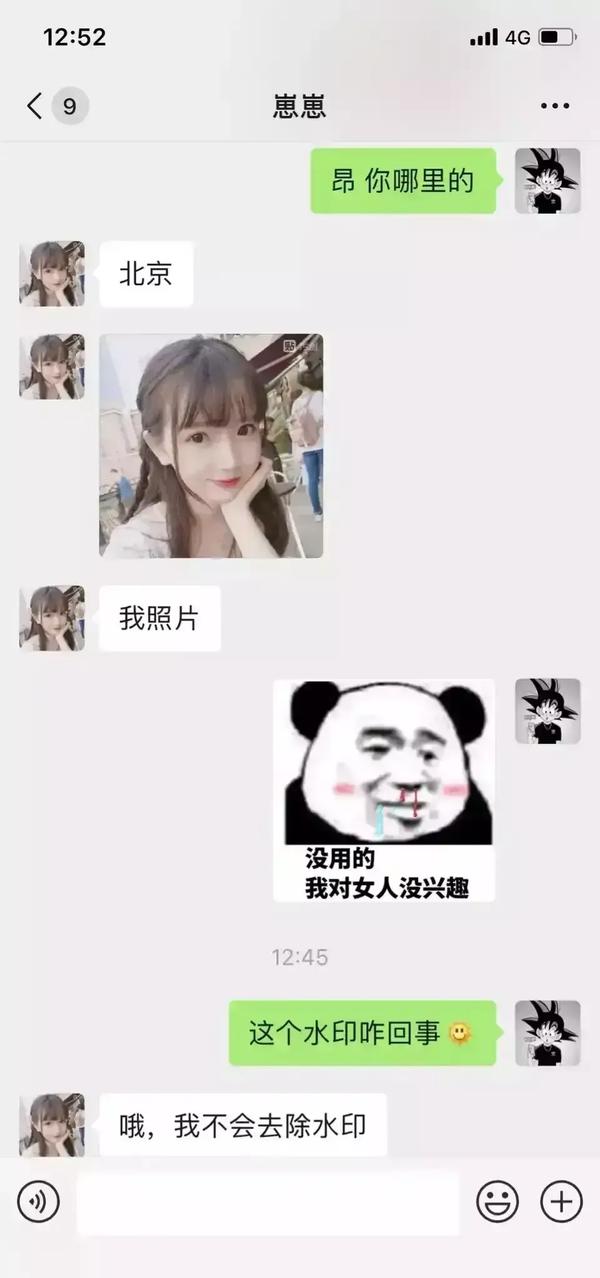
Task: Open the panda meme sticker
Action: [384, 790]
